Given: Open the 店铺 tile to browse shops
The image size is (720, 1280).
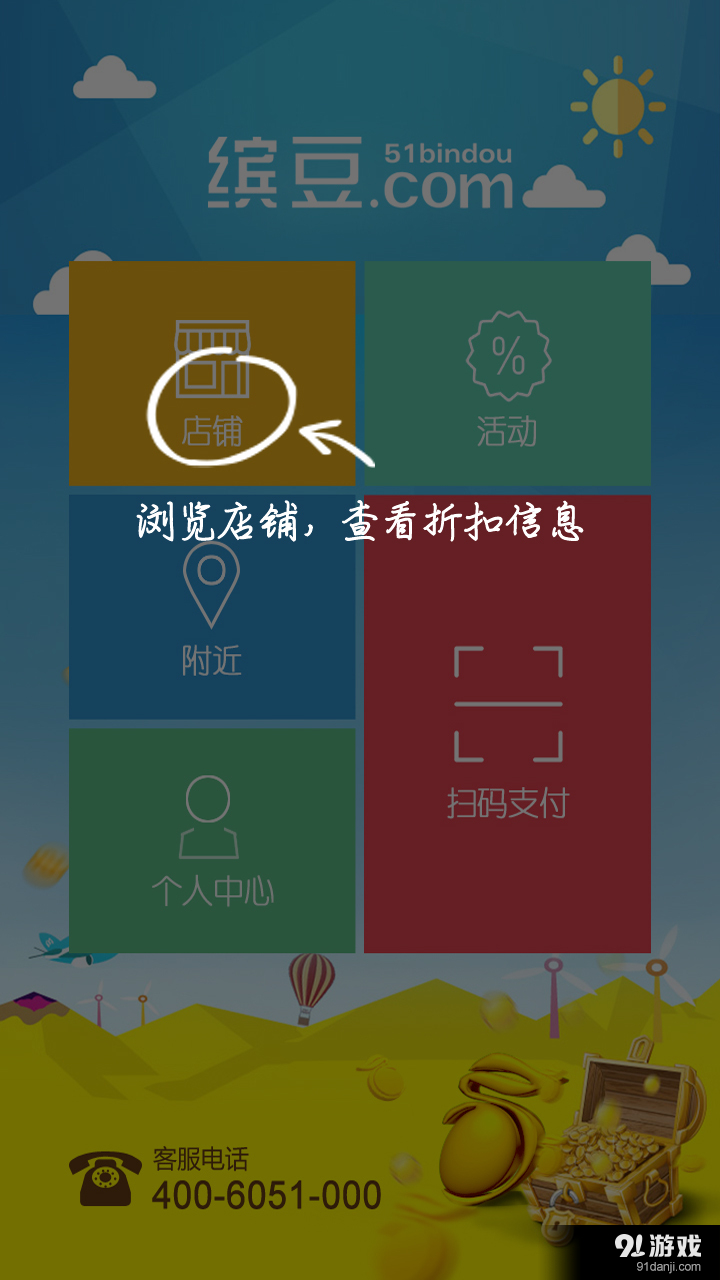Looking at the screenshot, I should tap(211, 375).
